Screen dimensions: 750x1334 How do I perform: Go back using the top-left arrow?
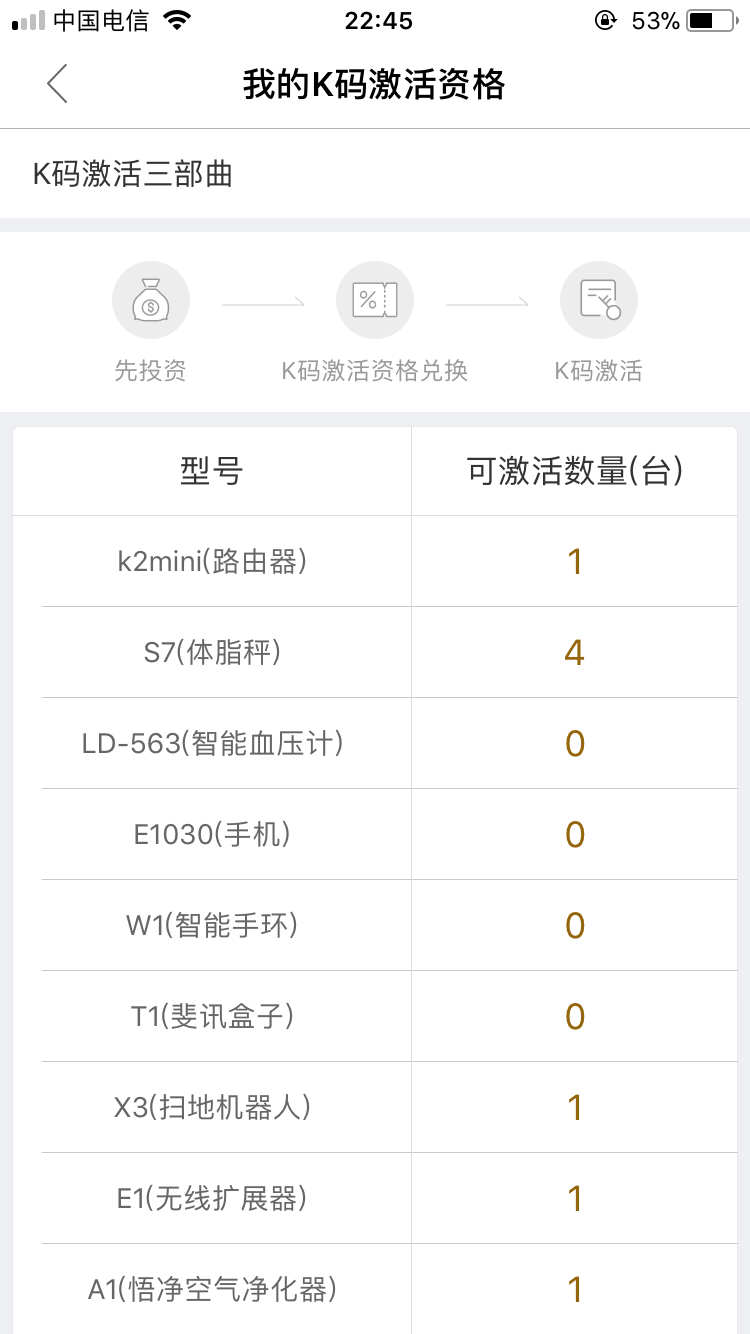[58, 84]
